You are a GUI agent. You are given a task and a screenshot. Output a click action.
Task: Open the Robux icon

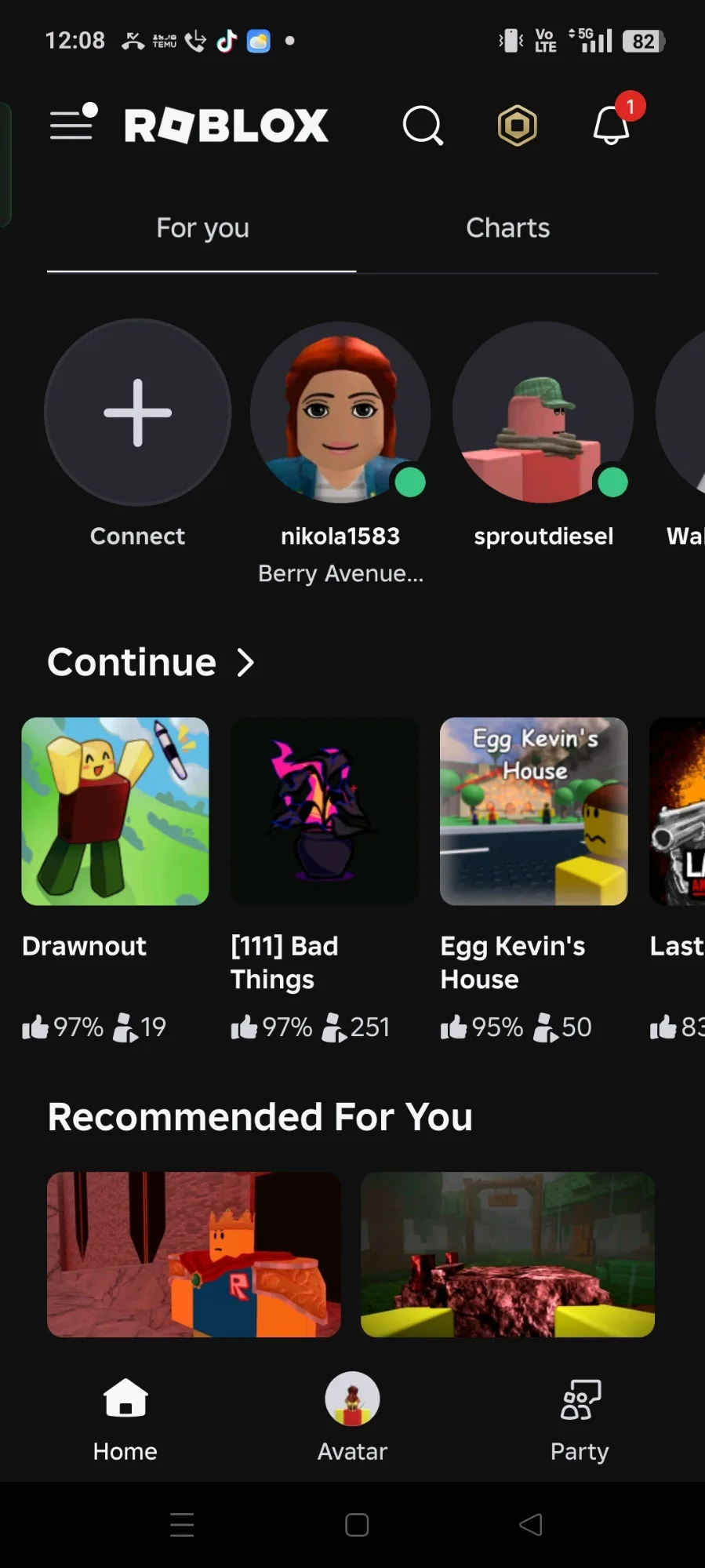coord(518,126)
